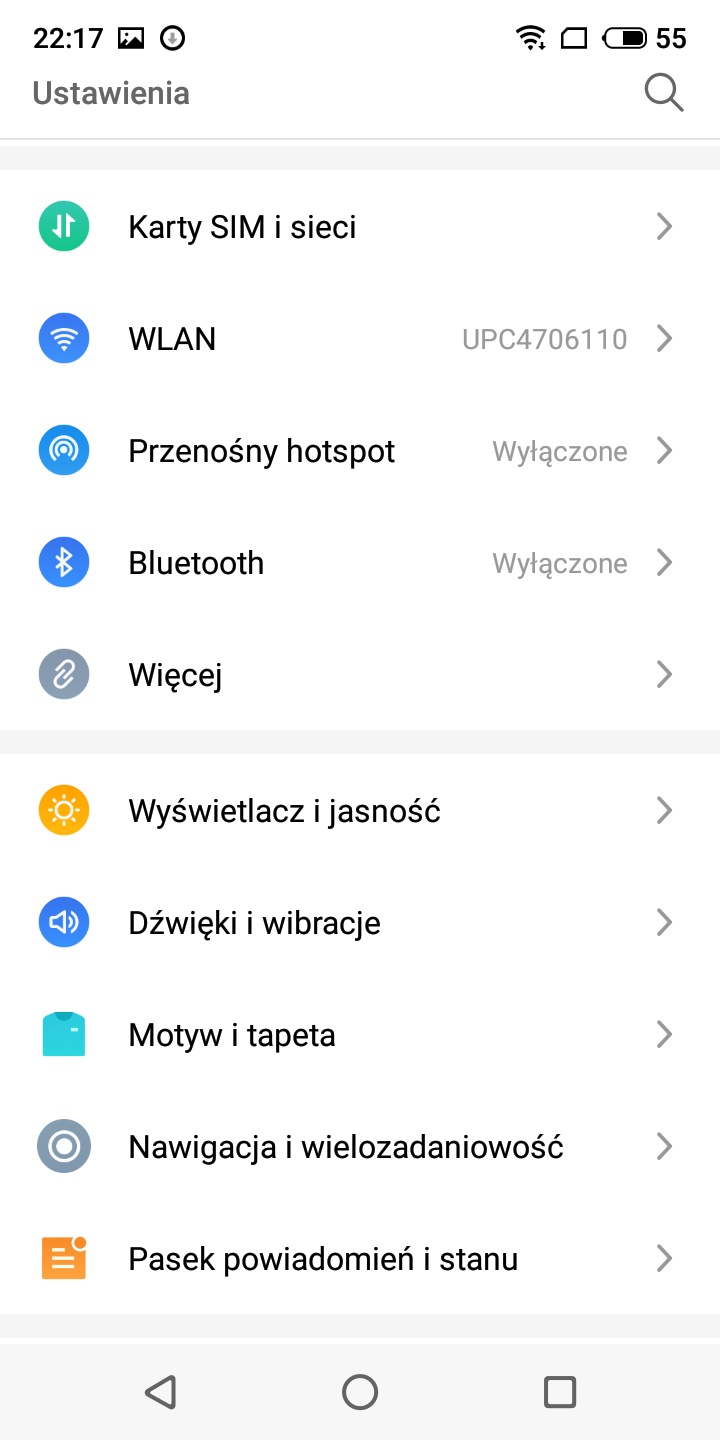
Task: Go to the home screen
Action: click(360, 1391)
